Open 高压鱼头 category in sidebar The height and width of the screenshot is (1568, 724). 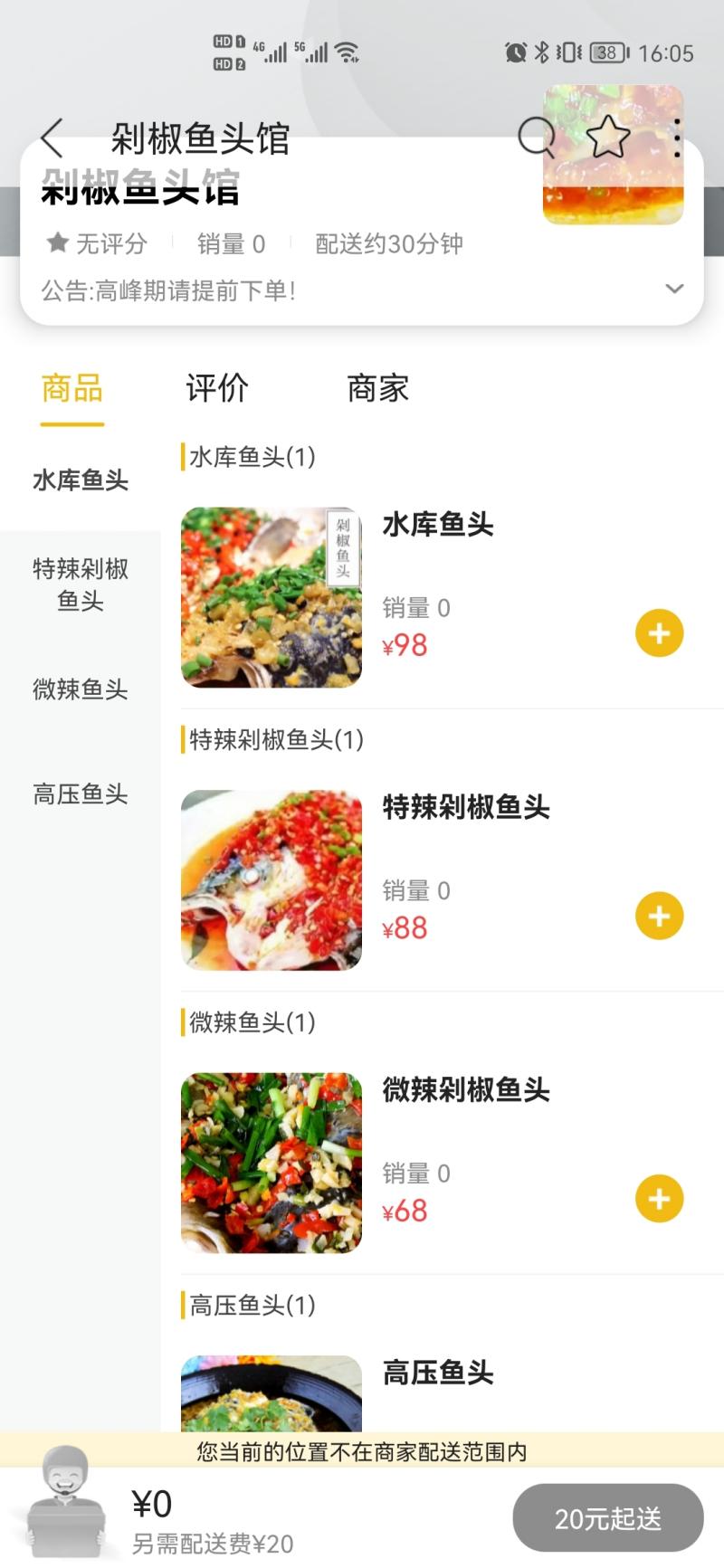(x=81, y=794)
